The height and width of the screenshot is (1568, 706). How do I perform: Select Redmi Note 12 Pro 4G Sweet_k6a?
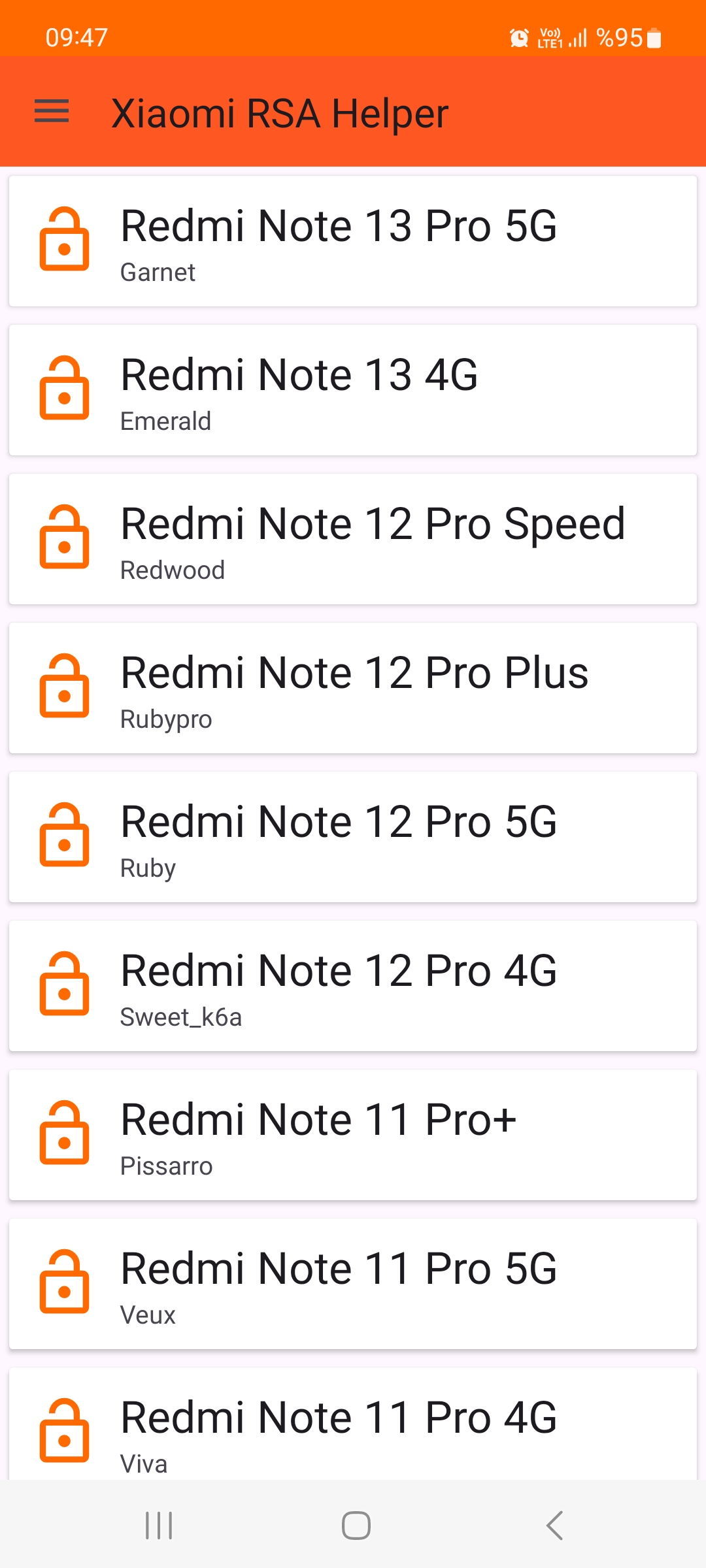coord(353,986)
